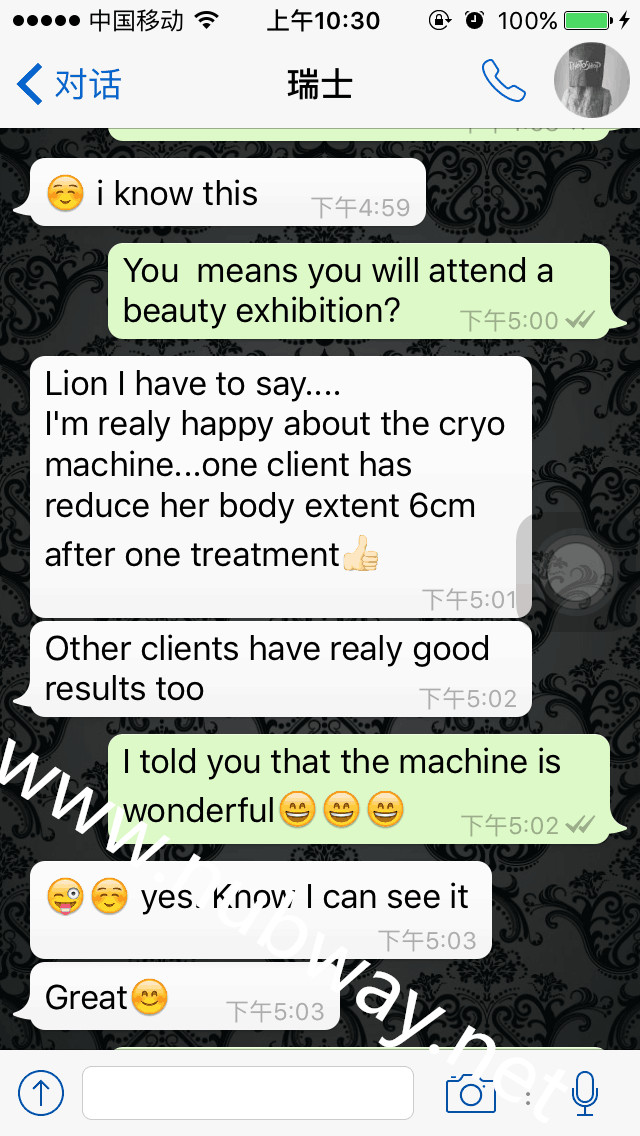Open the attachment upload arrow

tap(41, 1093)
